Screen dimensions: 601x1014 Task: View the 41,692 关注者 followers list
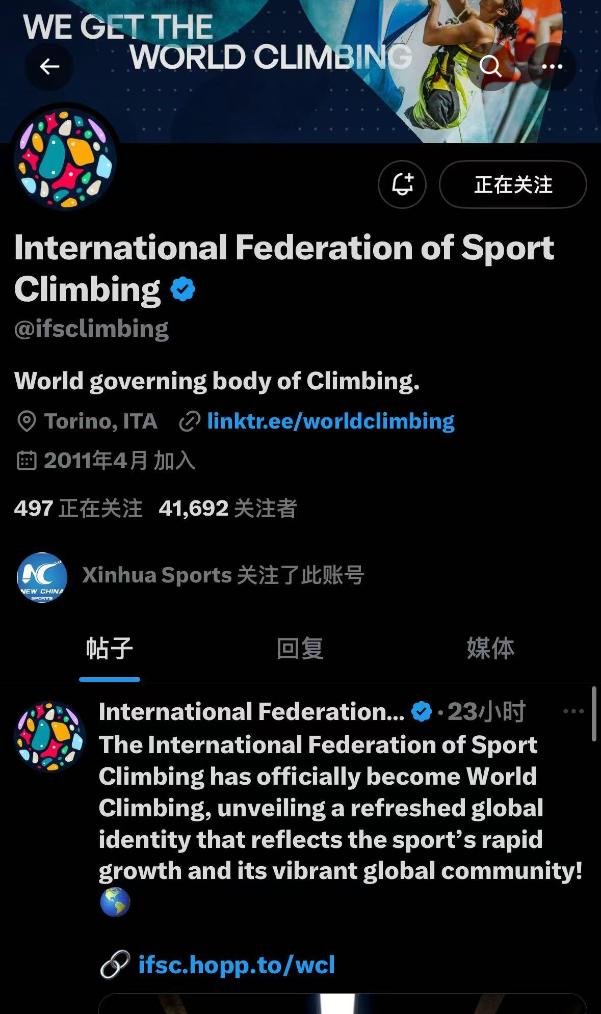coord(227,508)
